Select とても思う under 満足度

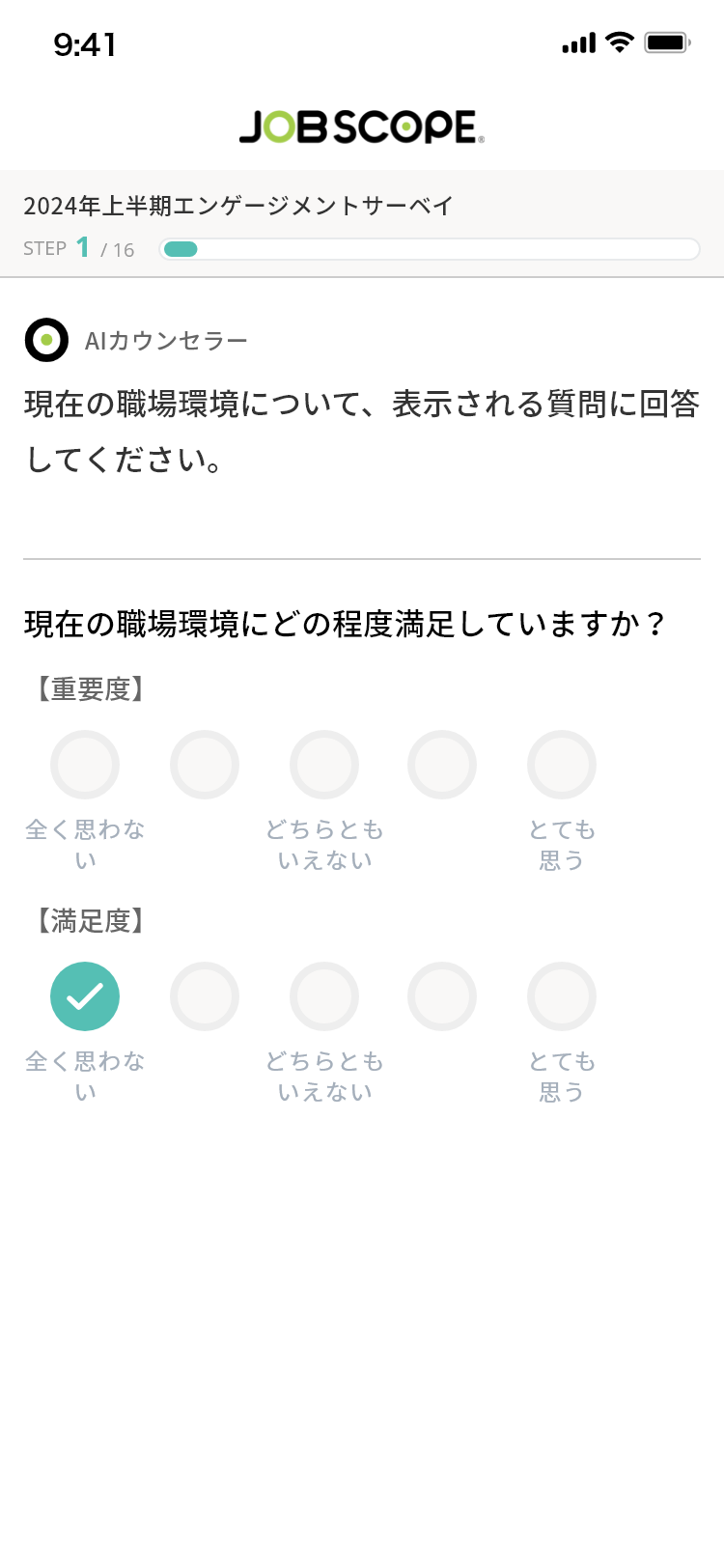[562, 996]
